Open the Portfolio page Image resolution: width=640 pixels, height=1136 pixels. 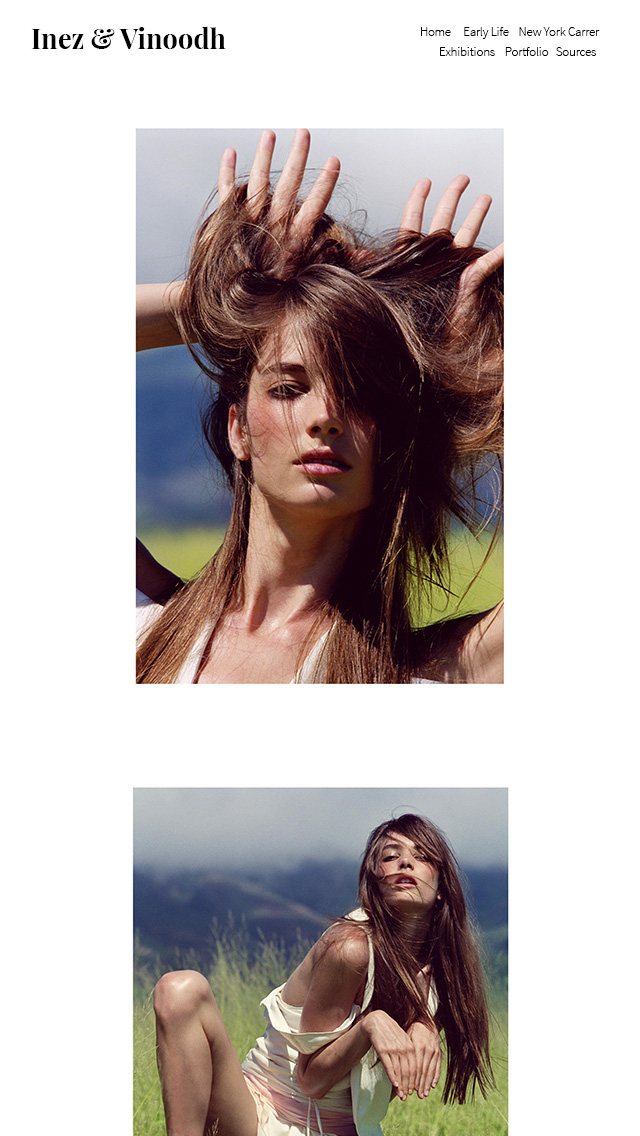[526, 52]
